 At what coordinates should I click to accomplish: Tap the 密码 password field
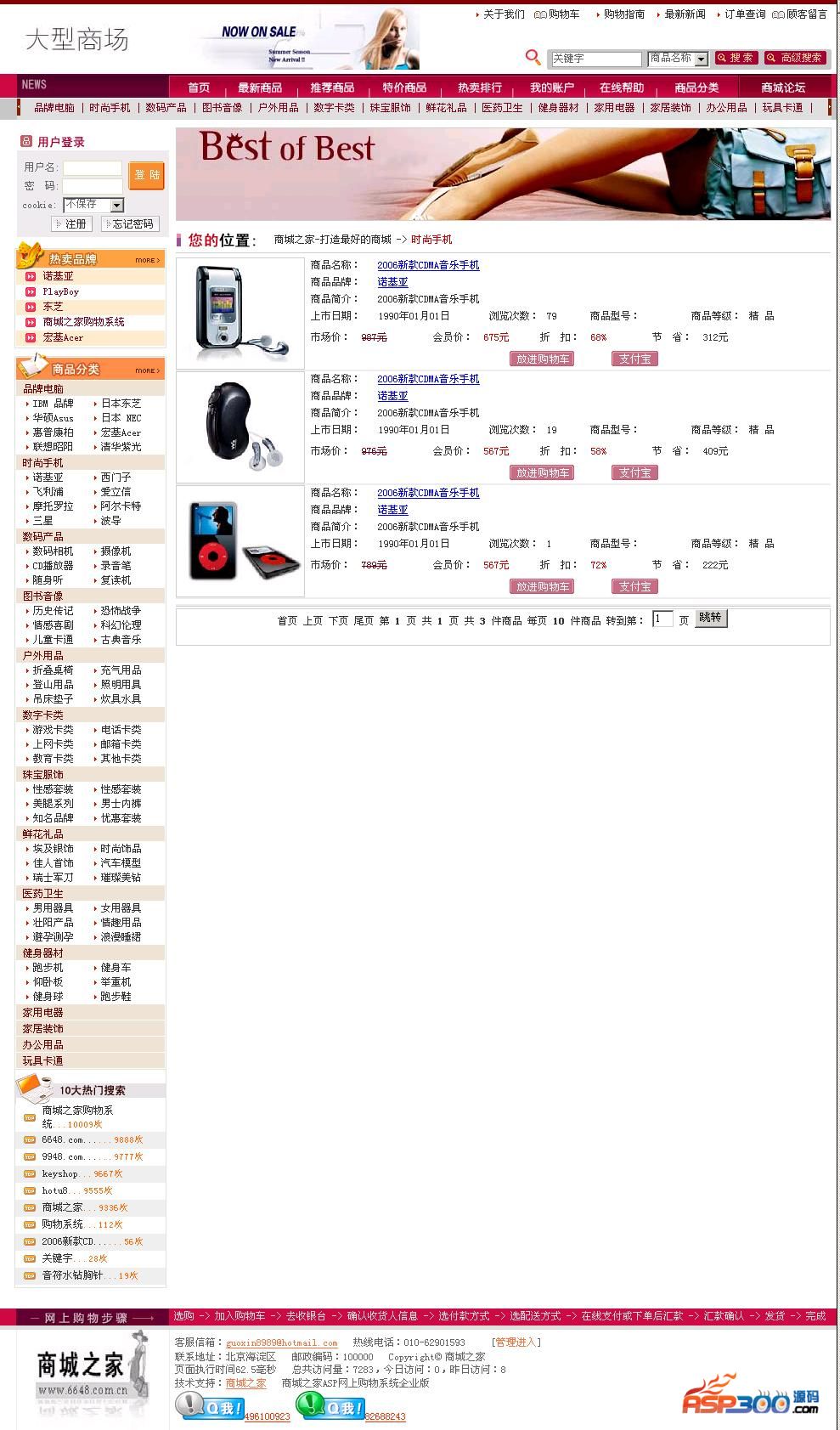(x=93, y=186)
